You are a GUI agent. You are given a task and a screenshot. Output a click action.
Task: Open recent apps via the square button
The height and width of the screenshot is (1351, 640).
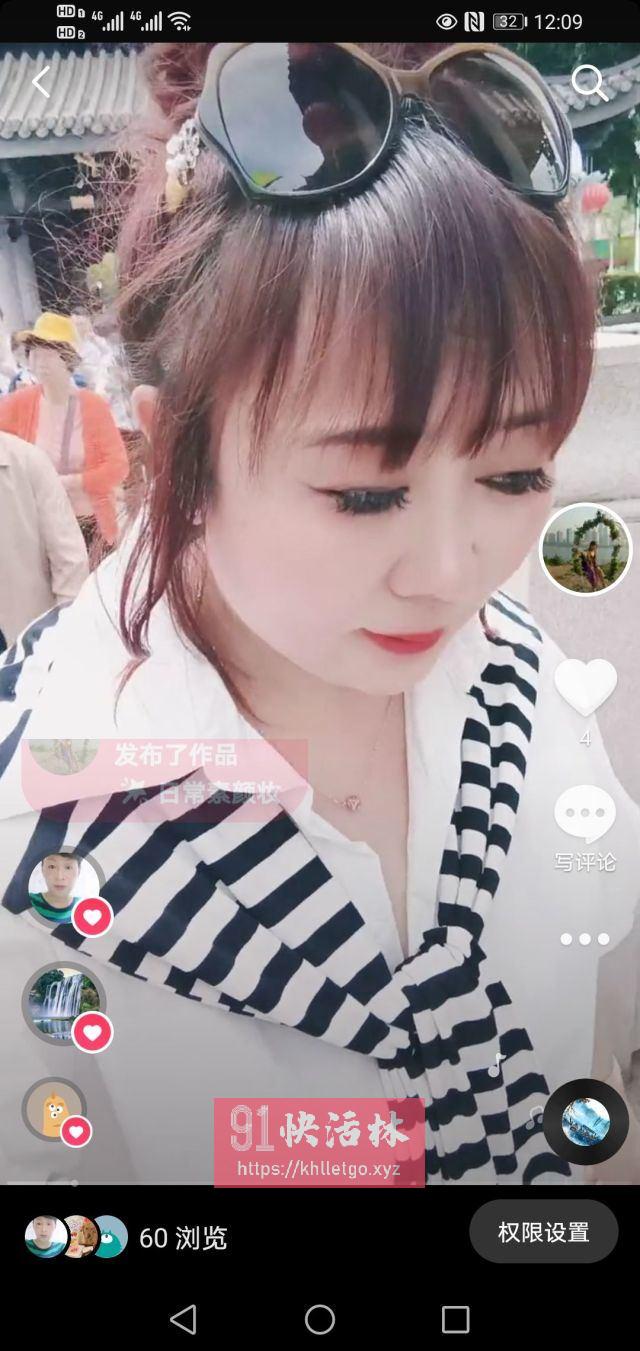455,1319
